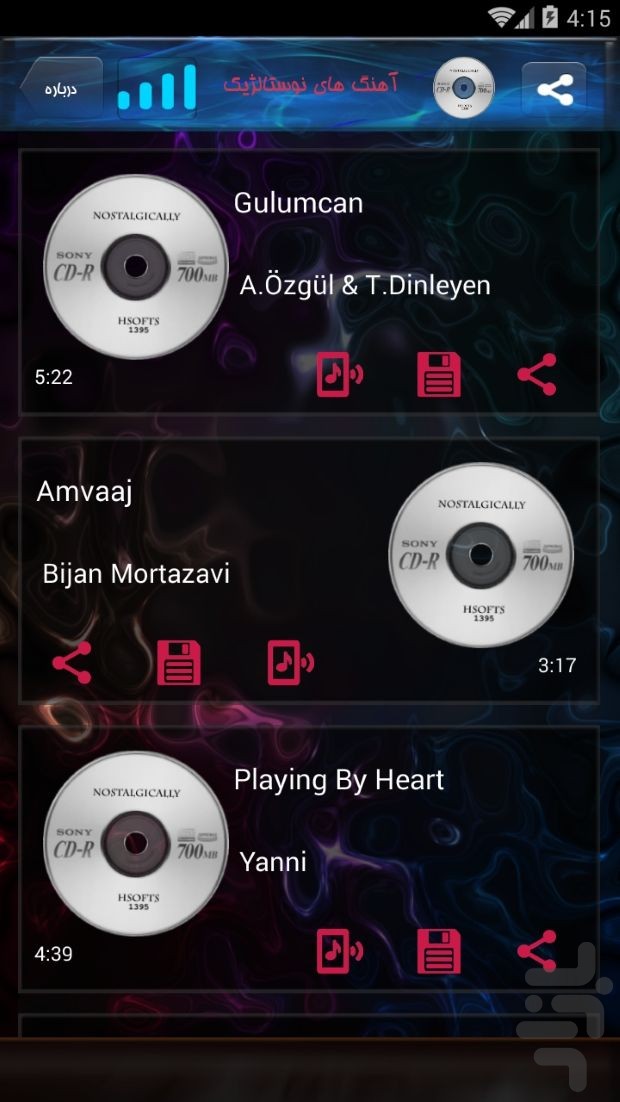This screenshot has height=1102, width=620.
Task: Set Playing By Heart as ringtone
Action: pyautogui.click(x=340, y=952)
